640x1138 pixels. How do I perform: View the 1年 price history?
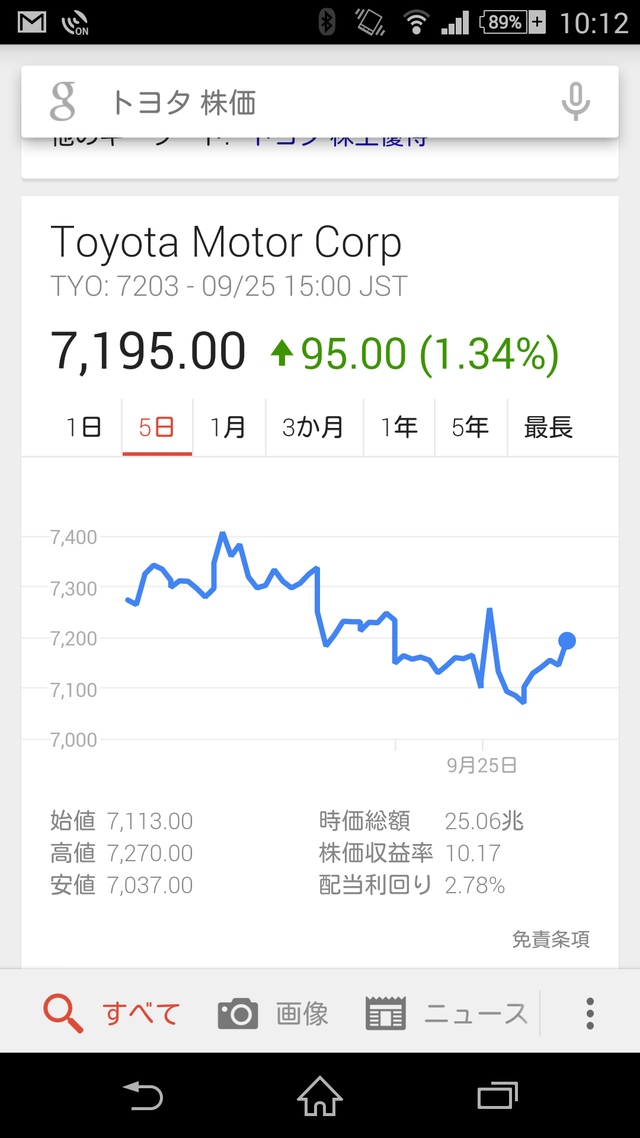click(399, 428)
